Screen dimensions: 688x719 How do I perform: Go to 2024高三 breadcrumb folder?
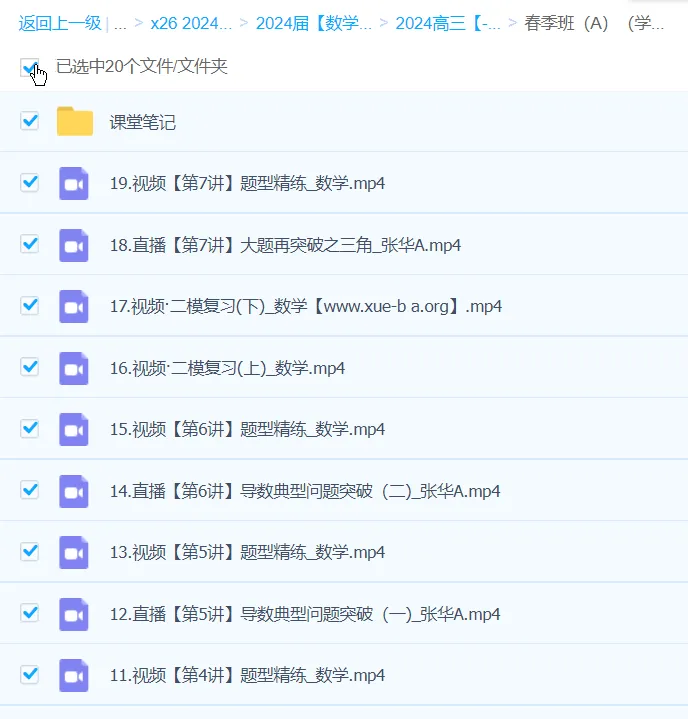(448, 23)
